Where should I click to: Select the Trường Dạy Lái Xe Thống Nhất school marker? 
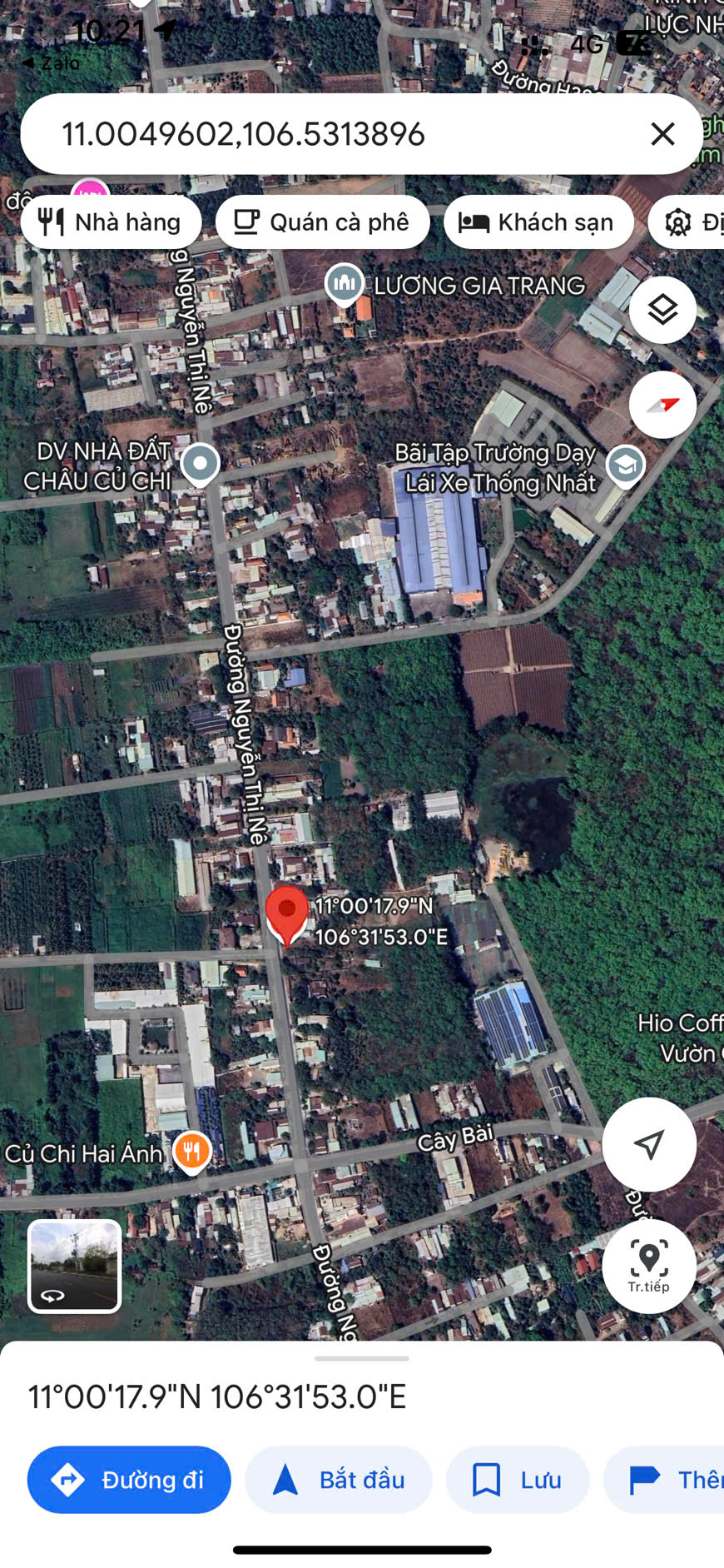627,464
